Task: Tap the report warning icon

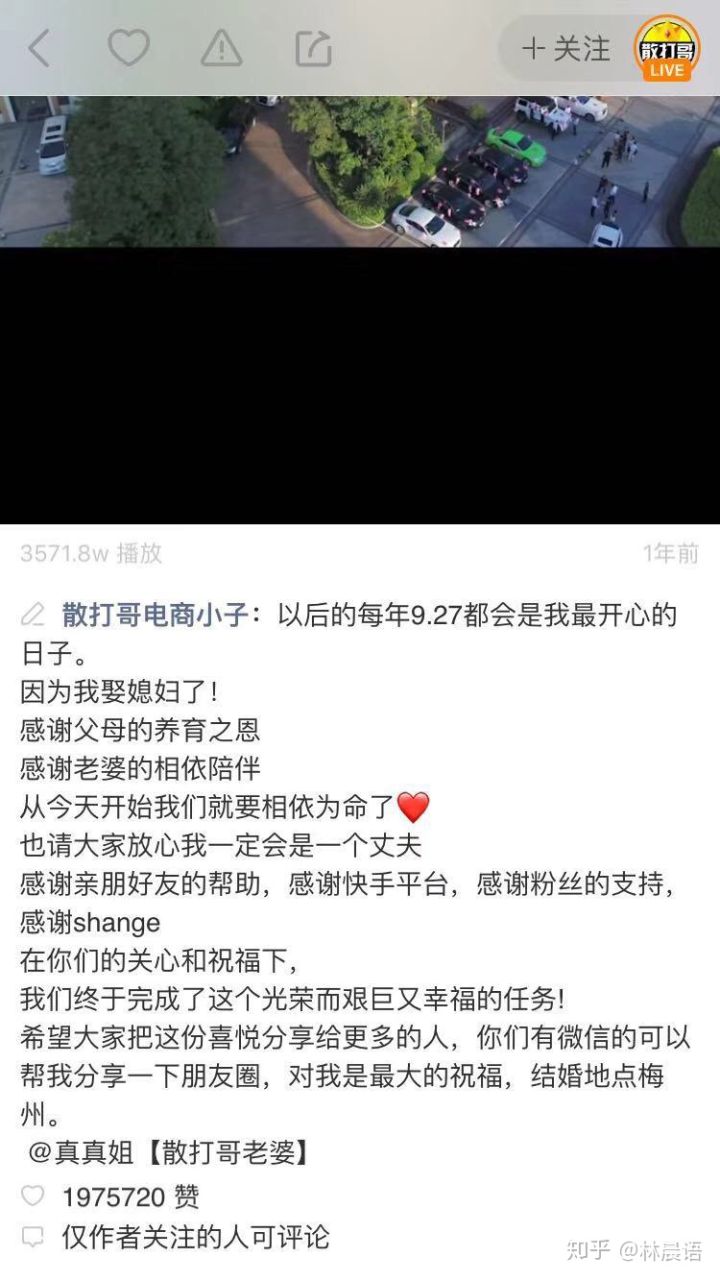Action: click(219, 47)
